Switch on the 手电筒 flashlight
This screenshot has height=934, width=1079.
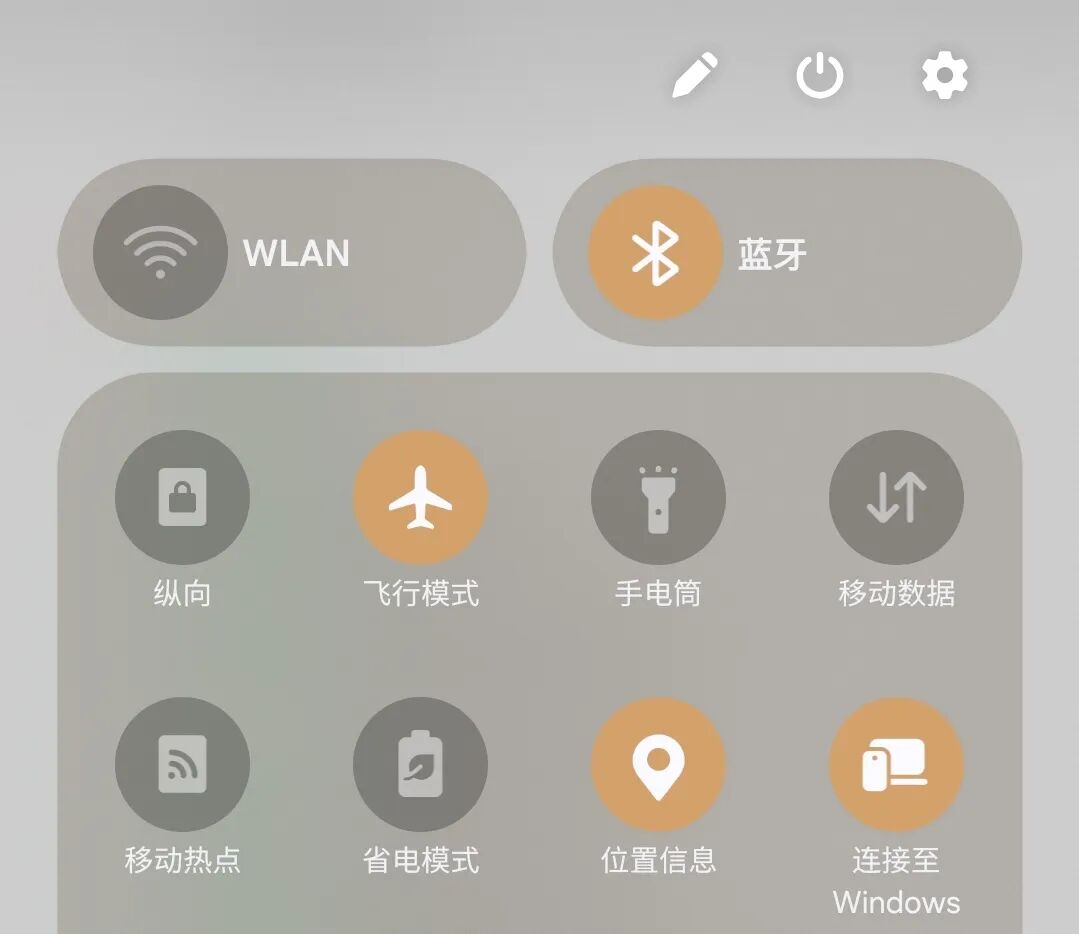pos(658,497)
